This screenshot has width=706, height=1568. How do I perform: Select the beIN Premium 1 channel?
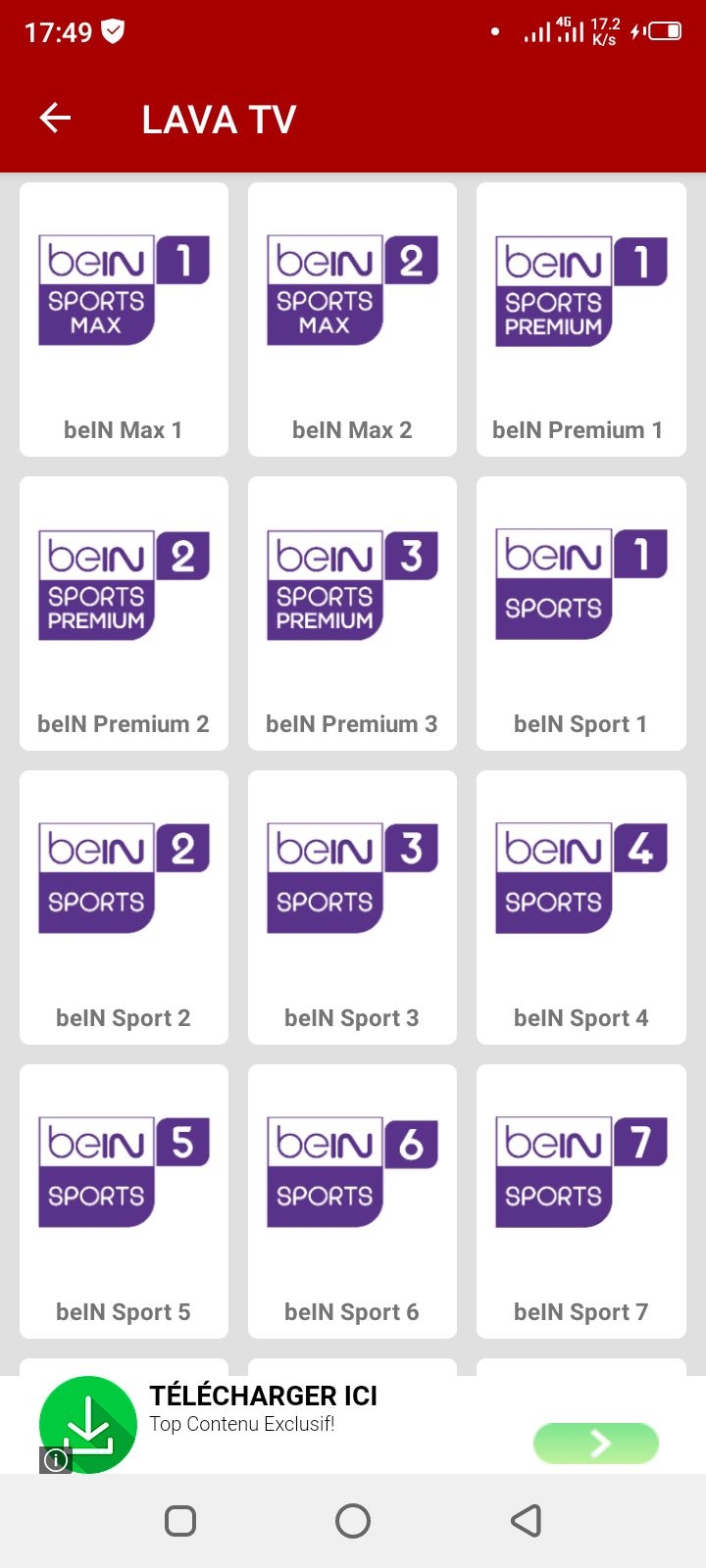click(581, 319)
